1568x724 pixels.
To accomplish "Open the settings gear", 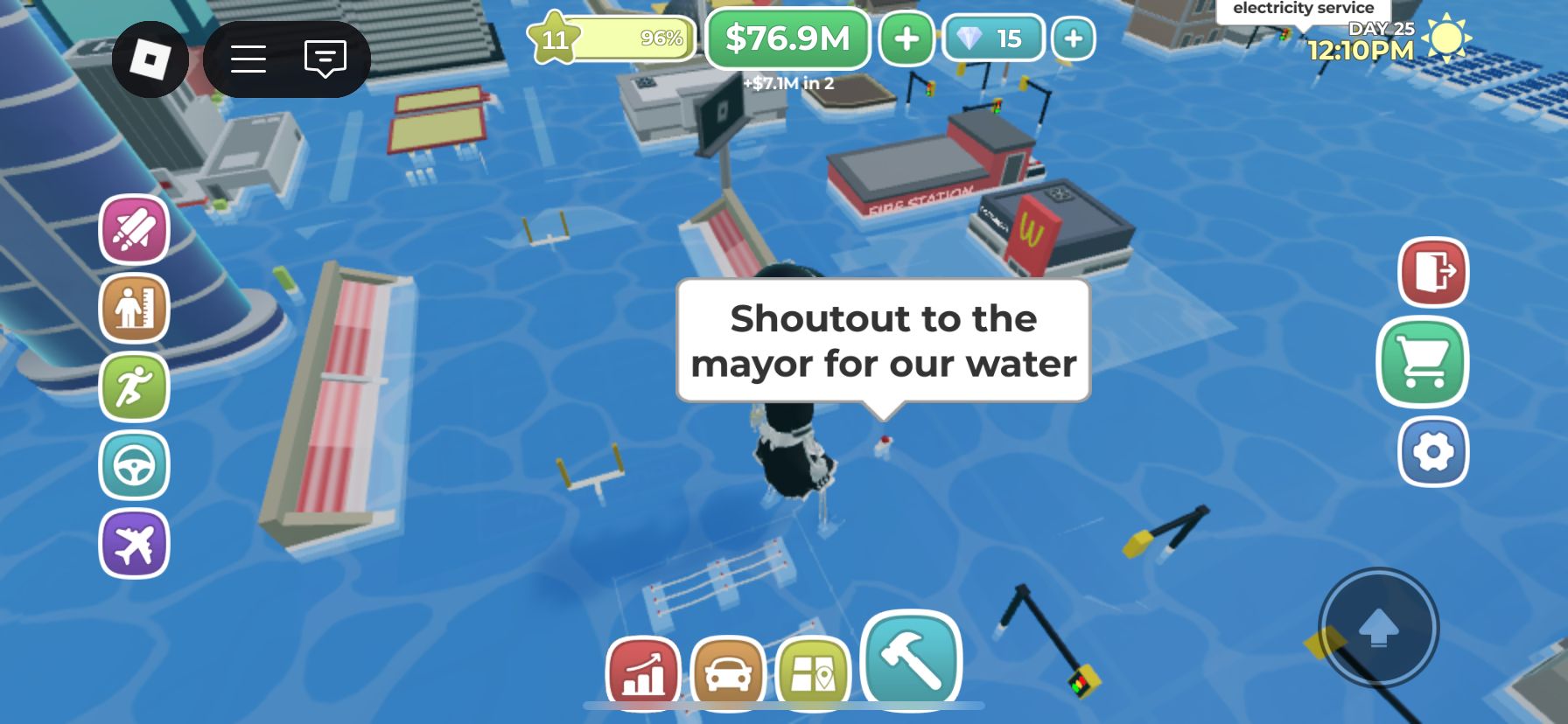I will click(1432, 452).
